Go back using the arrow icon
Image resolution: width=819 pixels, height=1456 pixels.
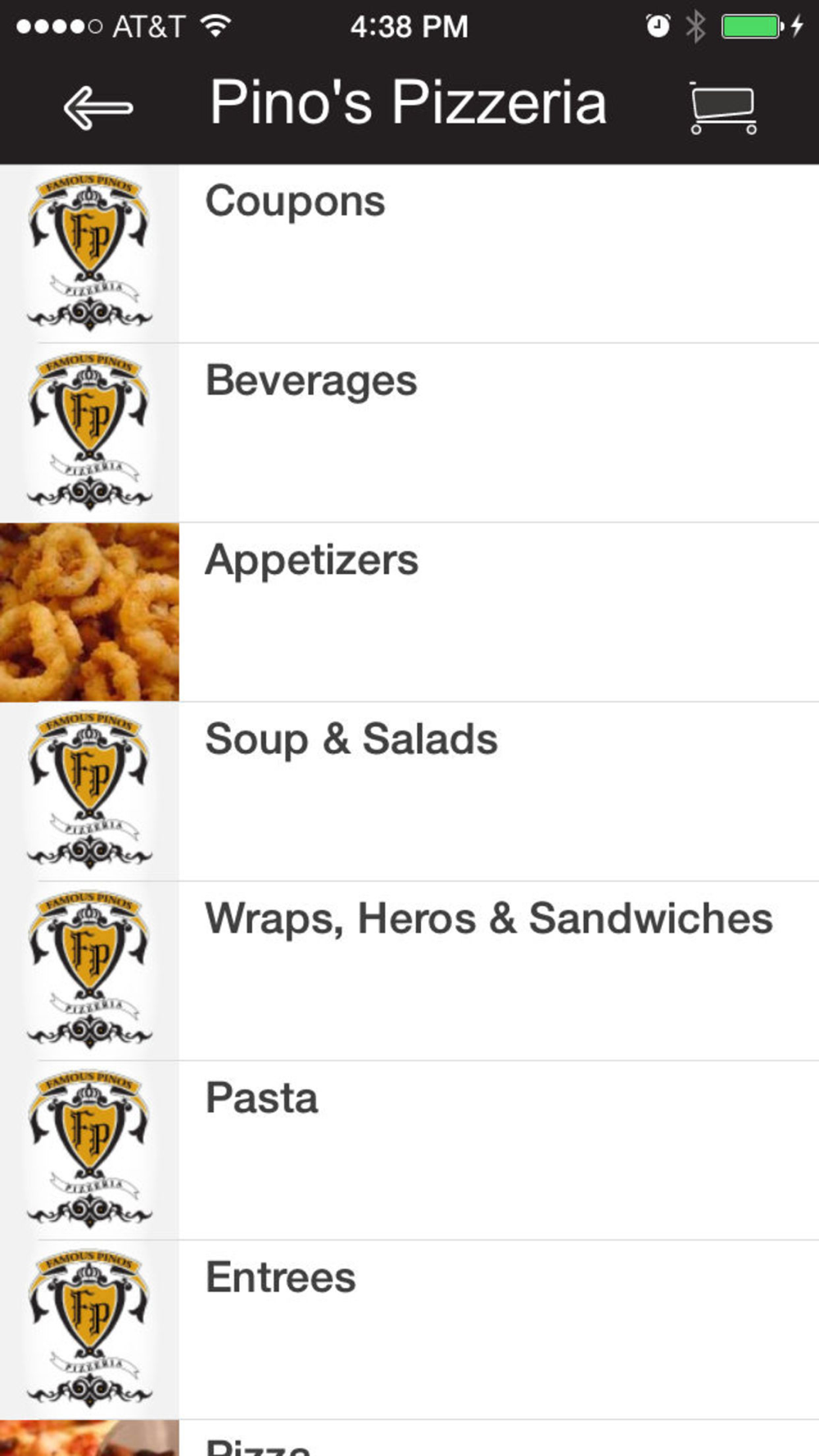point(97,108)
